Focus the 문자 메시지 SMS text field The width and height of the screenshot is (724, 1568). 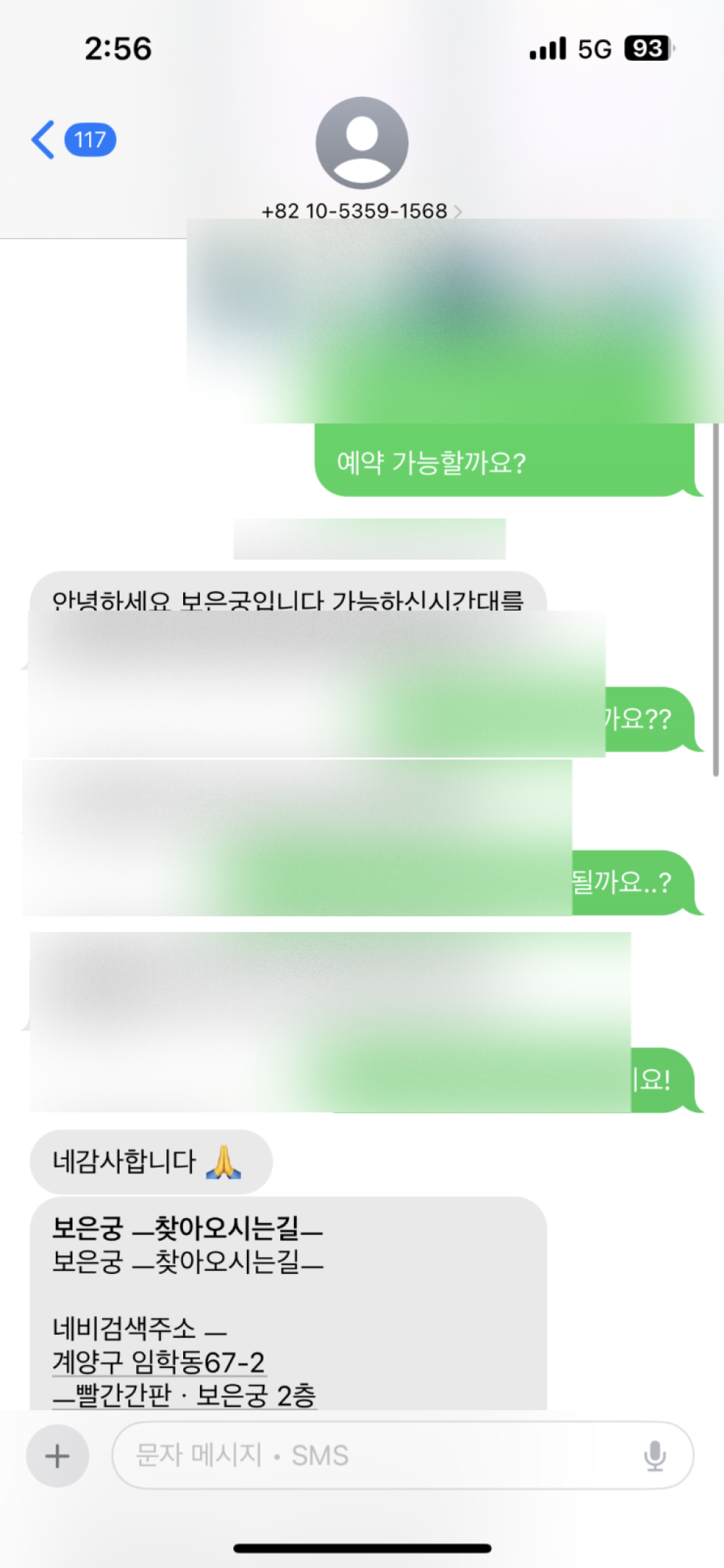(376, 1456)
